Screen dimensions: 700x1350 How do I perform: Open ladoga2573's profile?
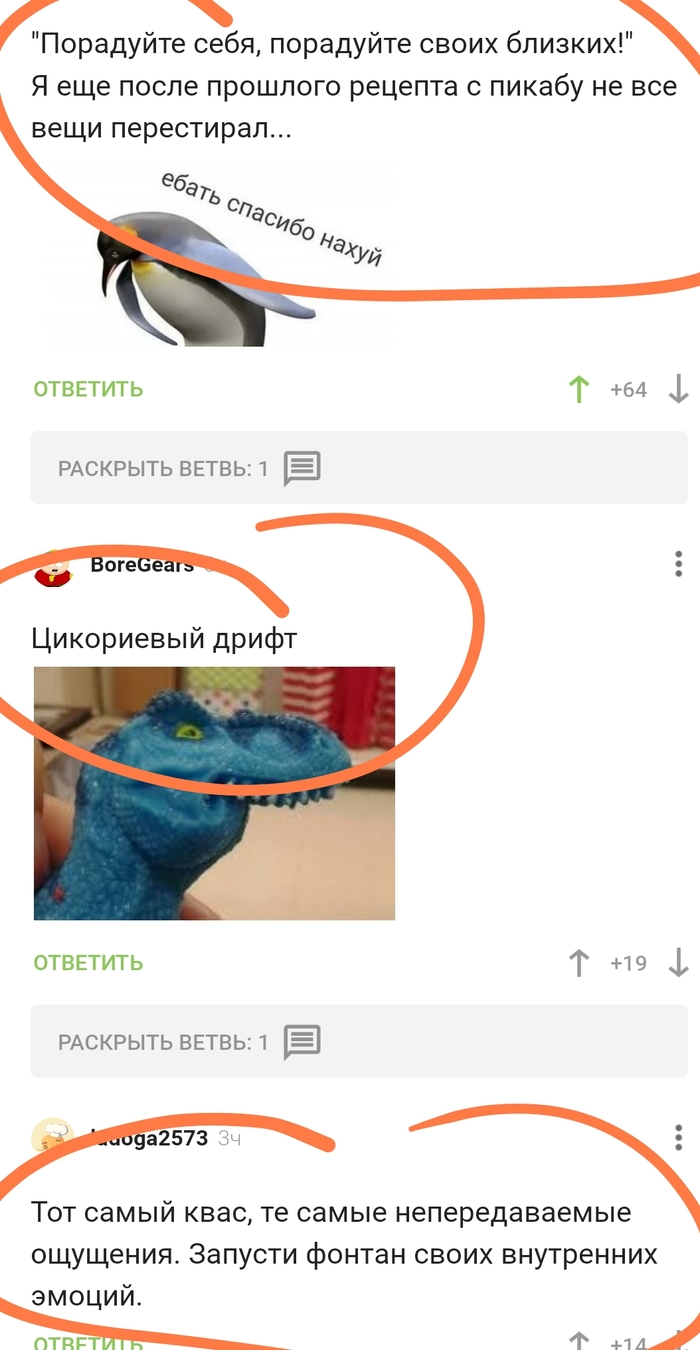click(150, 1138)
